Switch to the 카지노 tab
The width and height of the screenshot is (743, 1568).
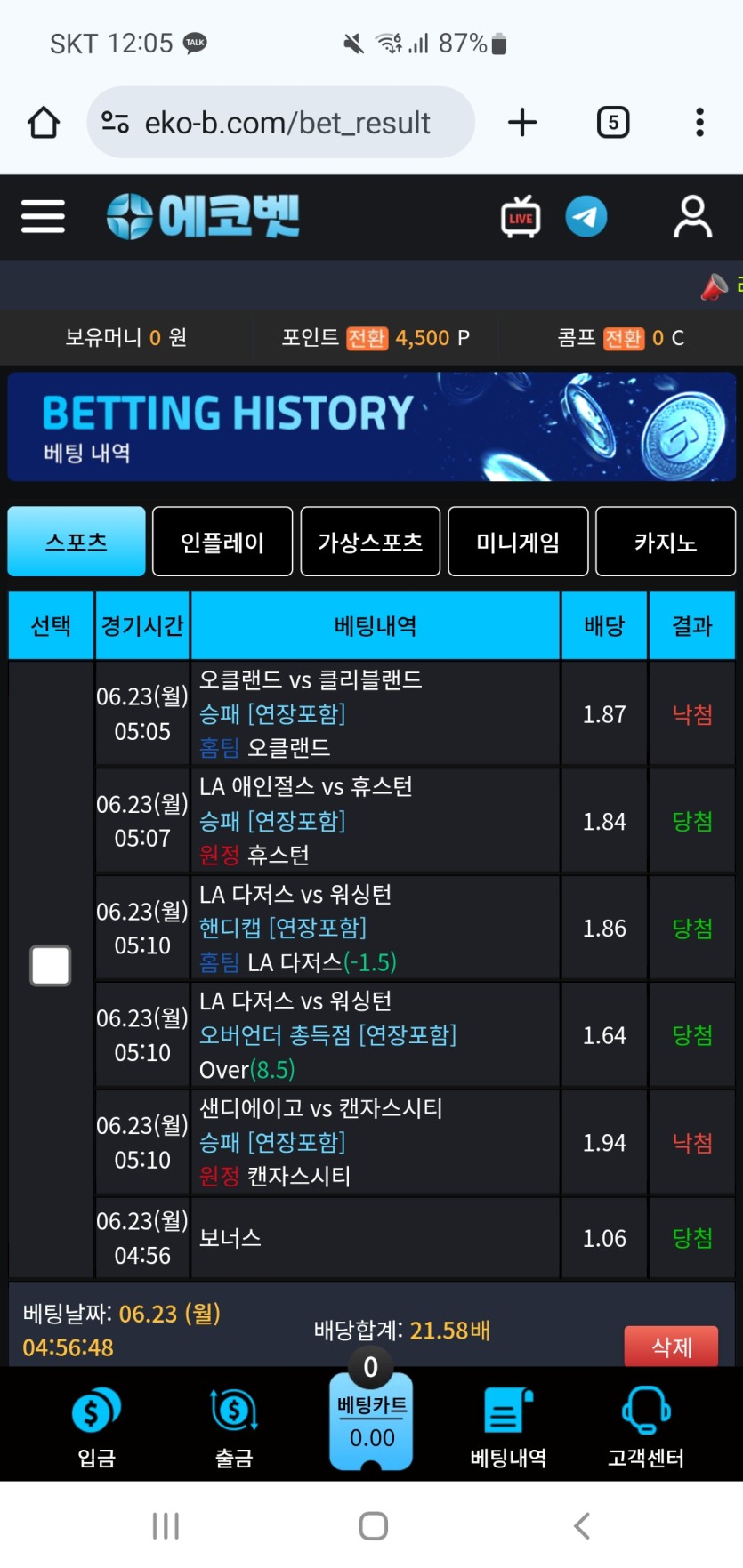pyautogui.click(x=665, y=542)
